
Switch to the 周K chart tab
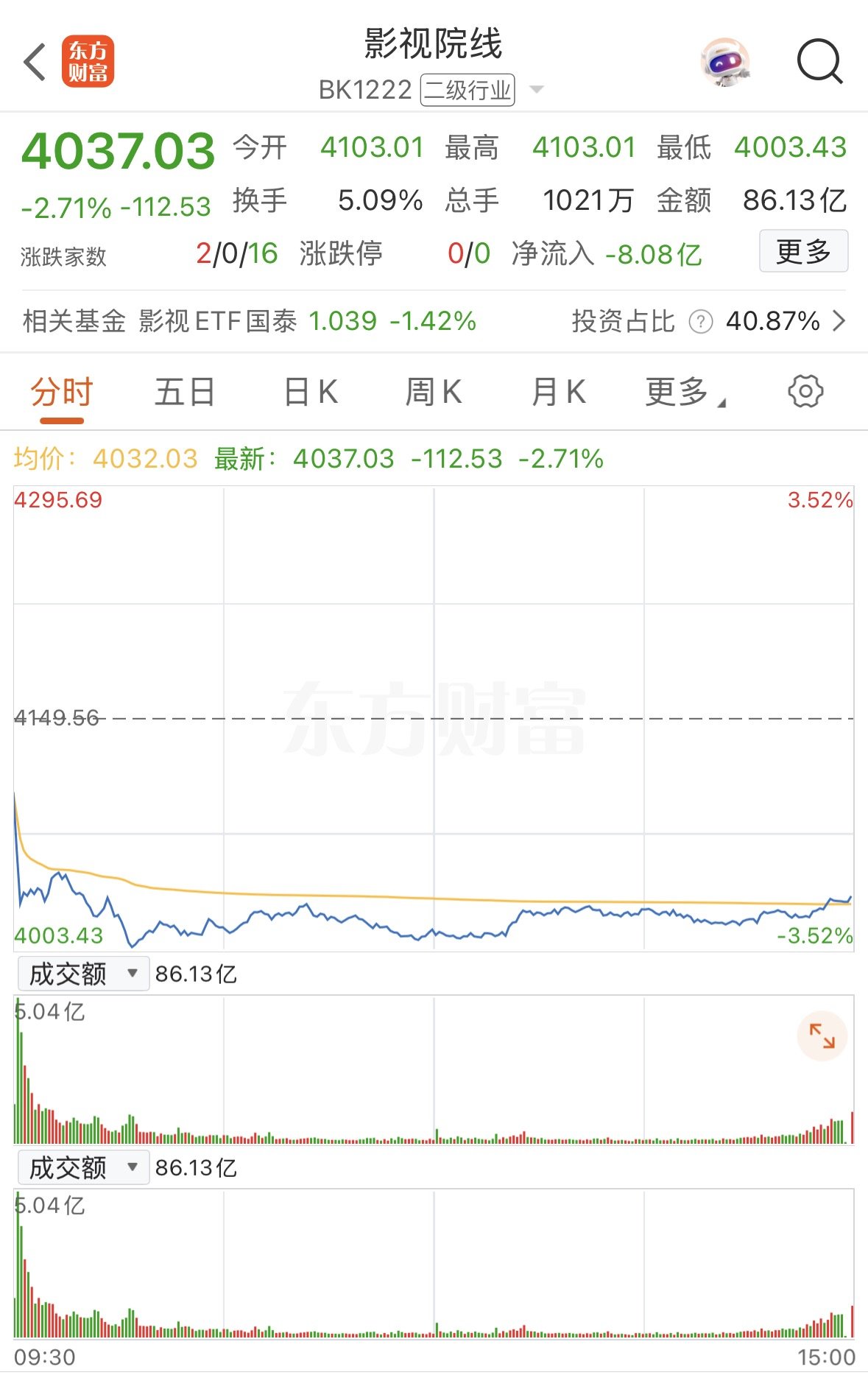pos(434,392)
